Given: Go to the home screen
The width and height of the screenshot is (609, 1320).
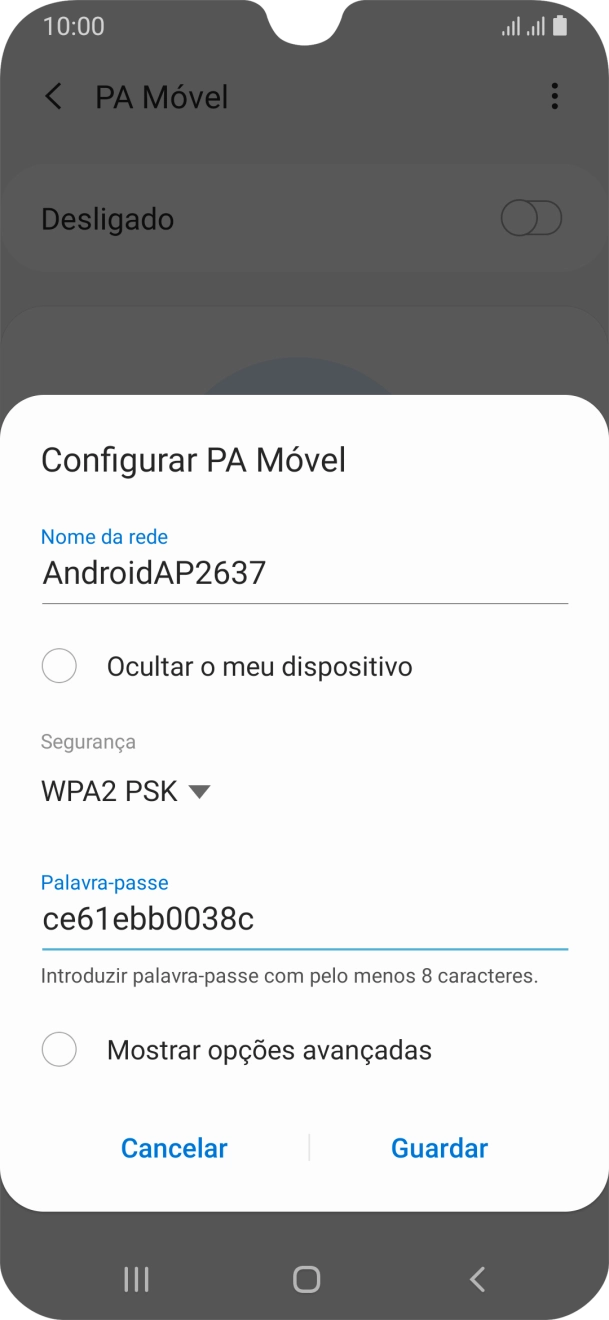Looking at the screenshot, I should click(x=306, y=1278).
